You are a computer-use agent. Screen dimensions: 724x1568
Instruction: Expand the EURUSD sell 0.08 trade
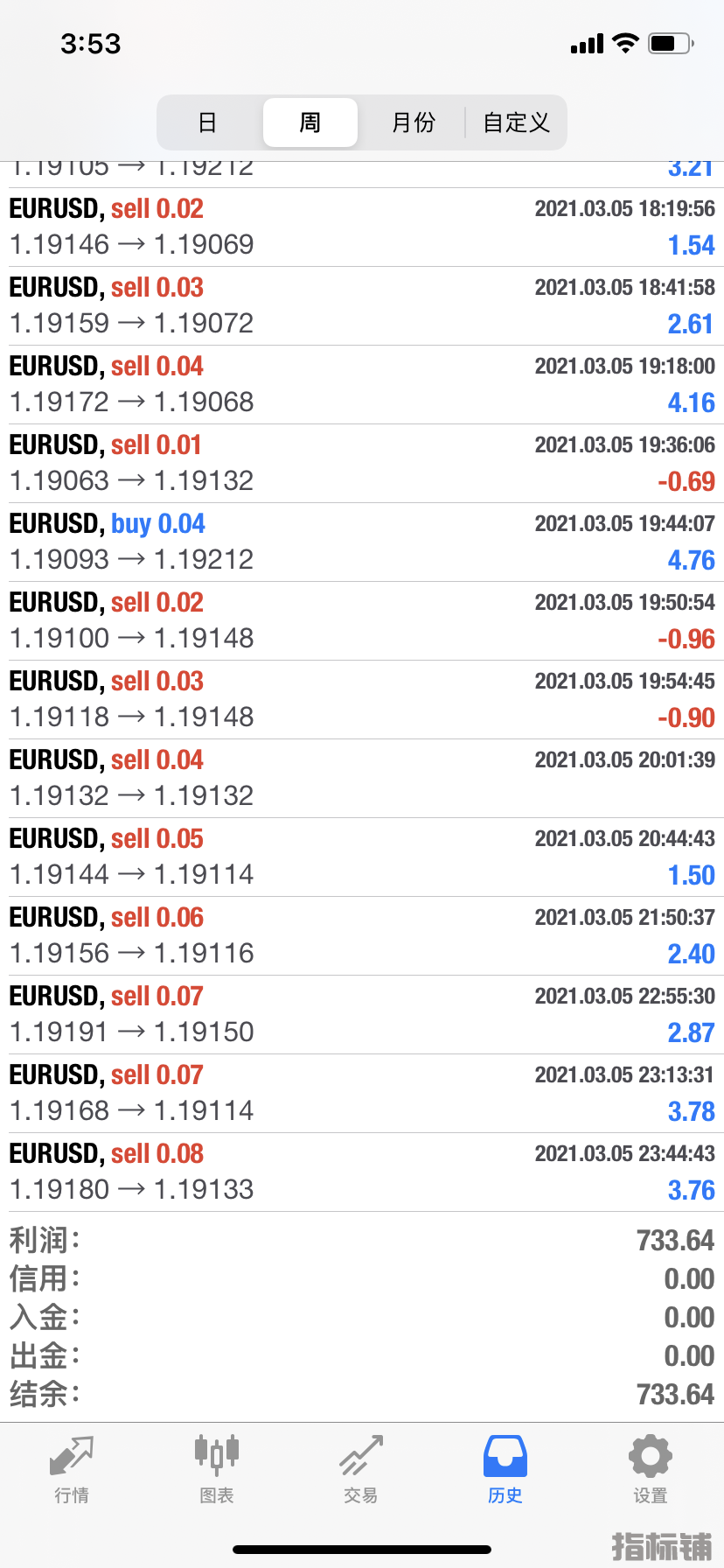(362, 1172)
